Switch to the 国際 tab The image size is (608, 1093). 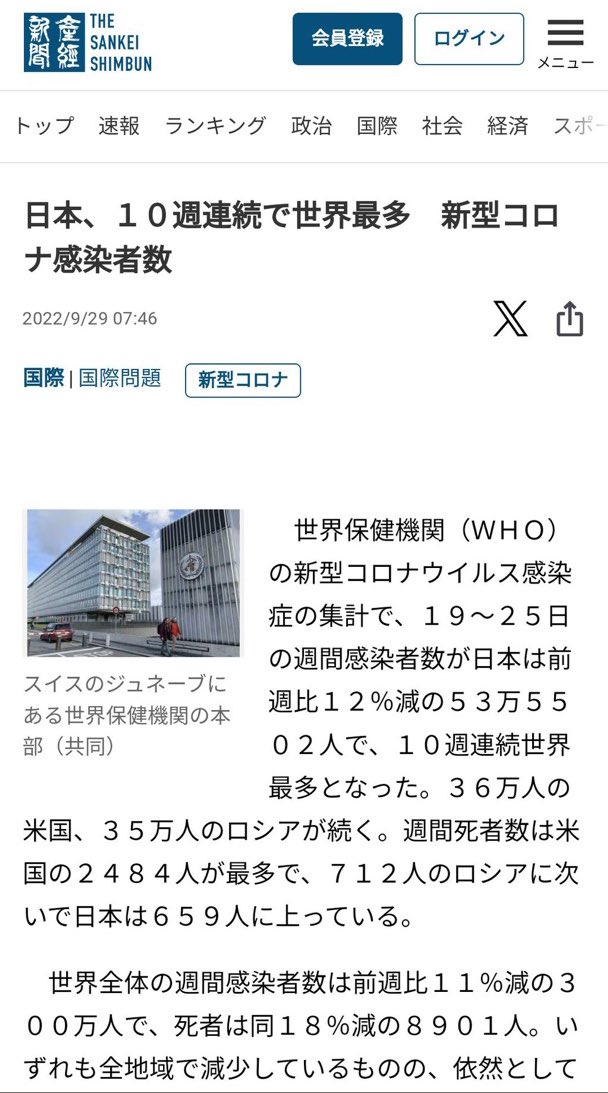pyautogui.click(x=377, y=126)
